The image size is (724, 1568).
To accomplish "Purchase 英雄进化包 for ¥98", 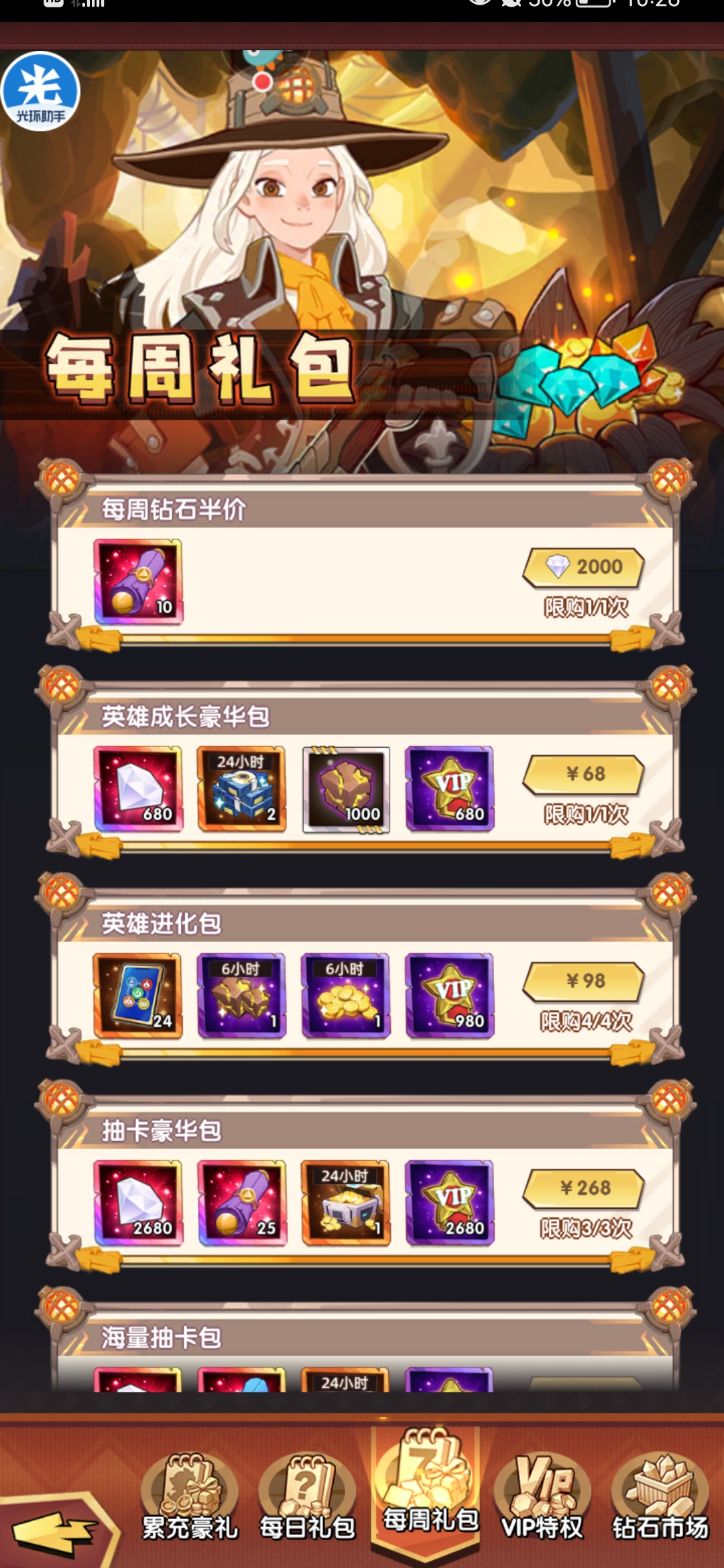I will (583, 982).
